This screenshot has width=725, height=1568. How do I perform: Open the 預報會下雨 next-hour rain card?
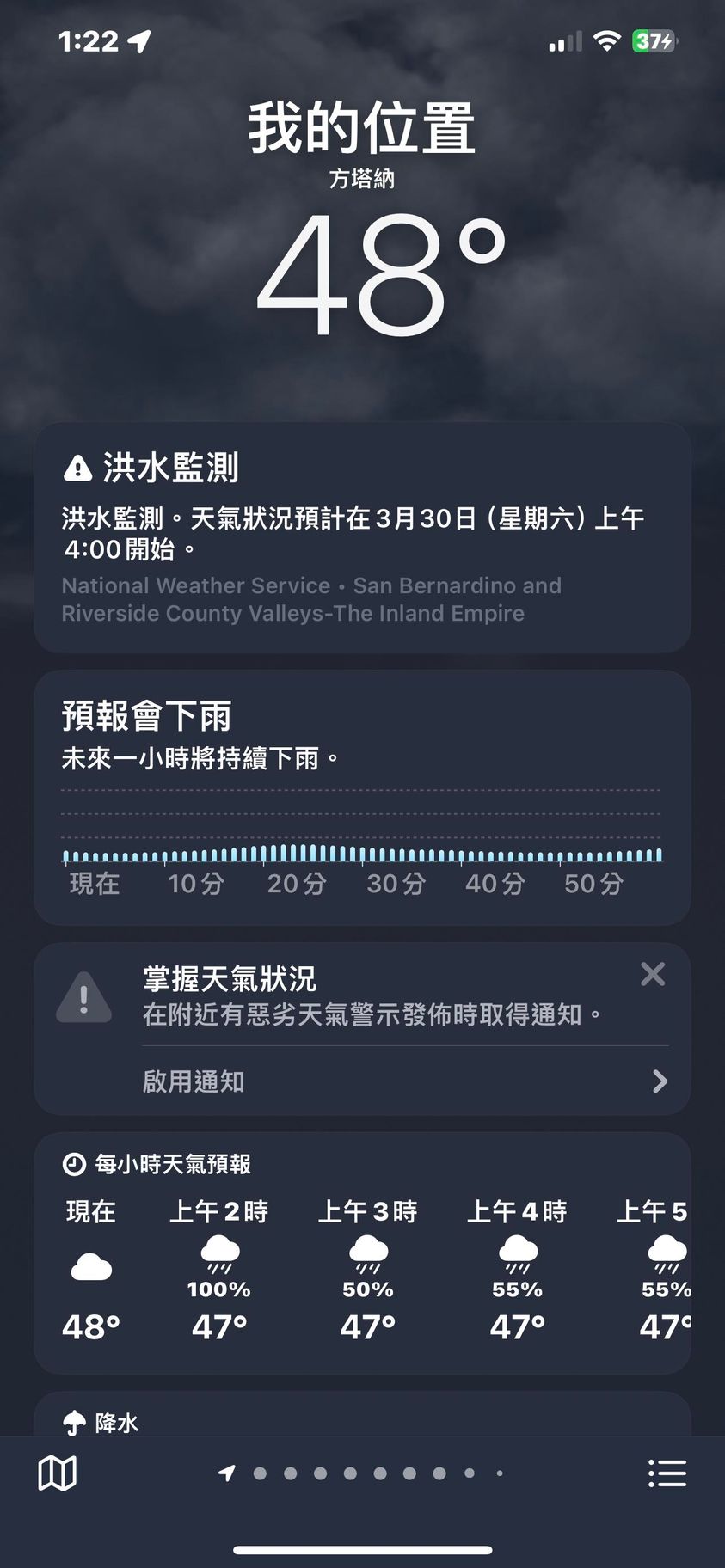(362, 798)
